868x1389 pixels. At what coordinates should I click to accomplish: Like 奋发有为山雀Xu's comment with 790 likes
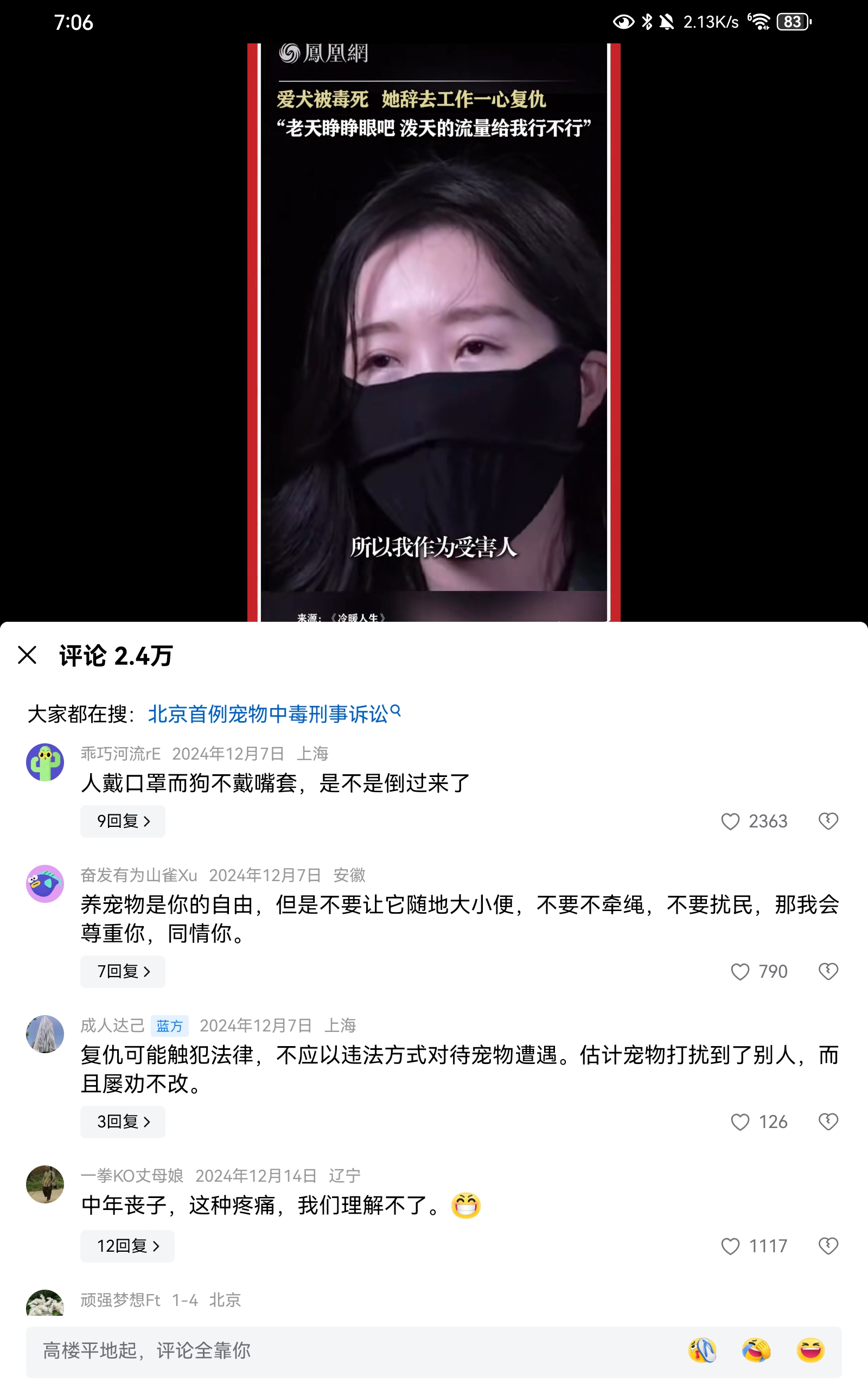(740, 972)
